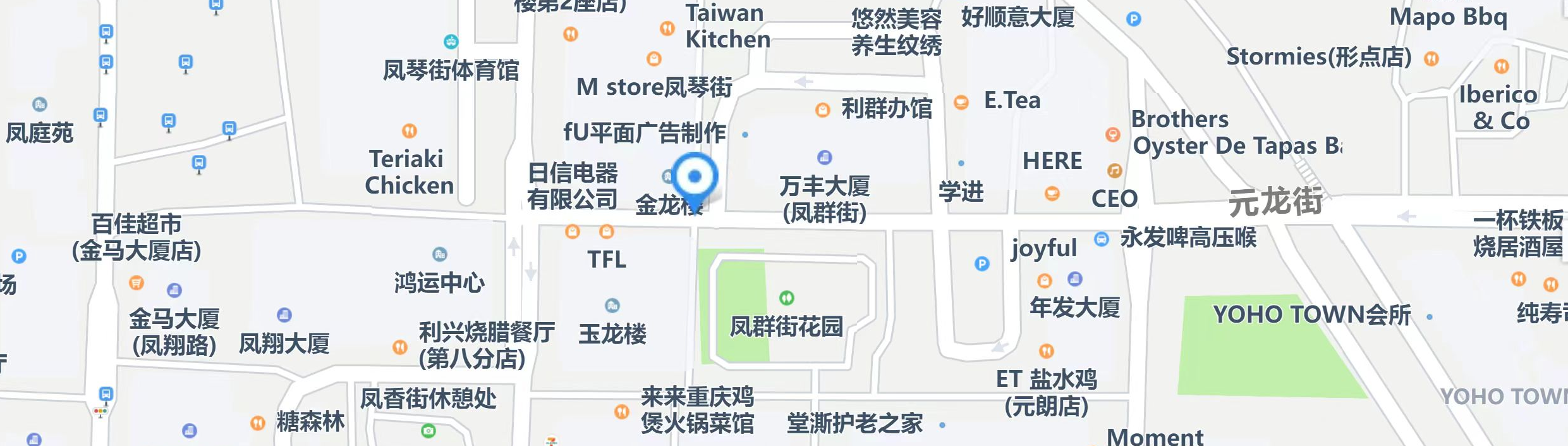Tap the blue location pin marker

[694, 178]
